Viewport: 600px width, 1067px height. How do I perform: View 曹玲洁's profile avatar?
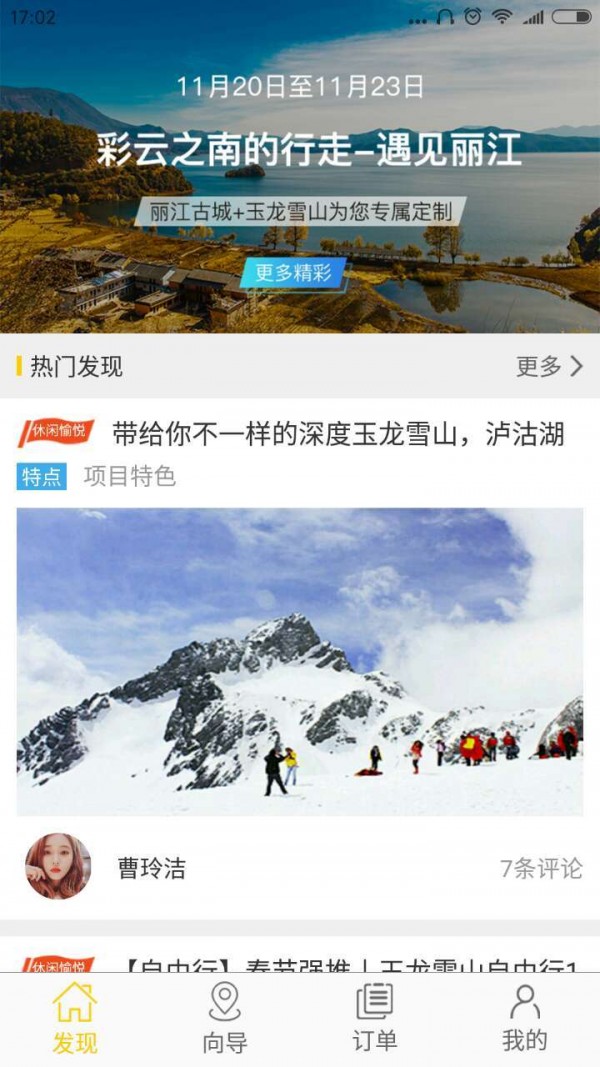click(58, 866)
